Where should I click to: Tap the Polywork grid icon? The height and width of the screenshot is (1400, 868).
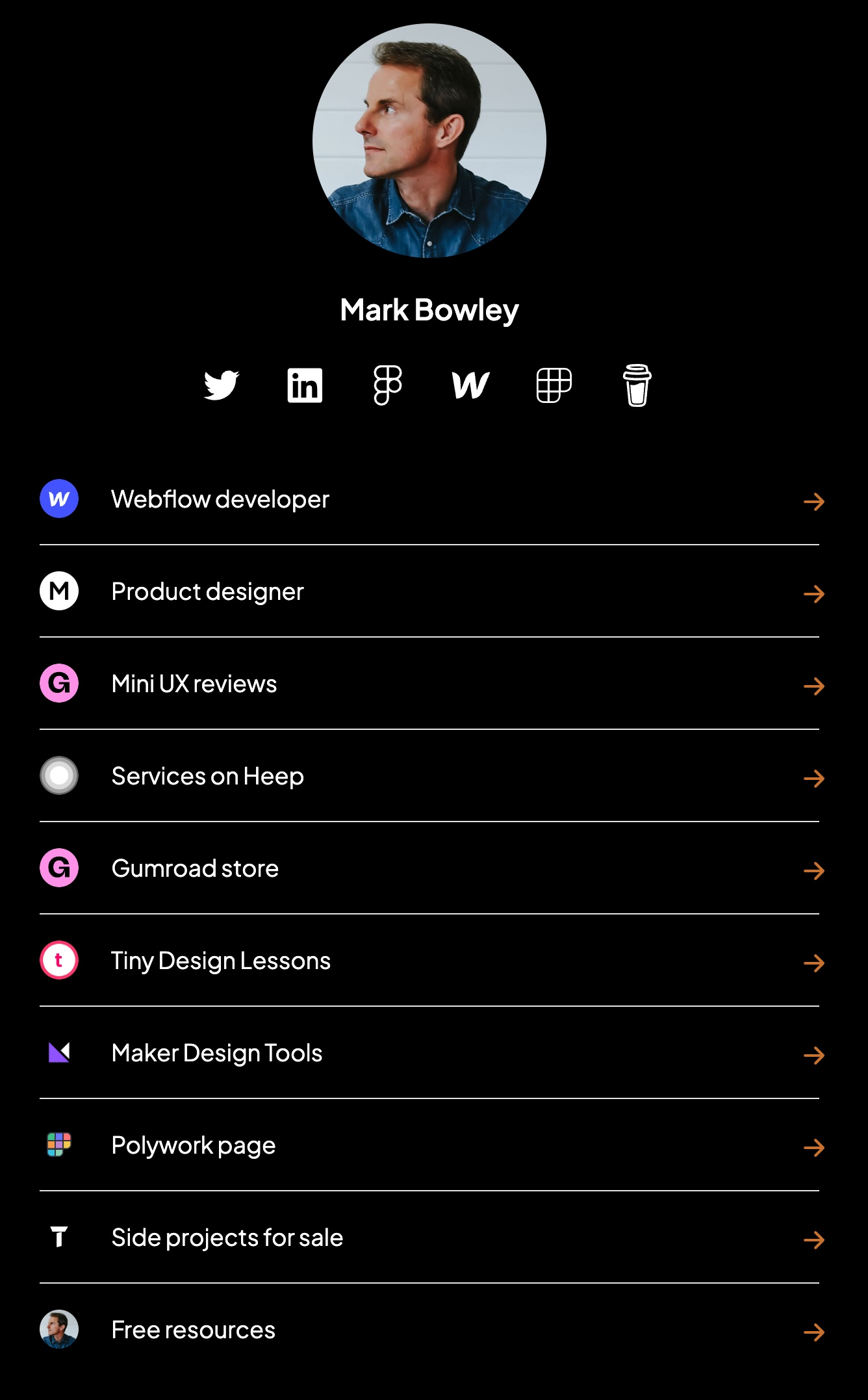[554, 385]
